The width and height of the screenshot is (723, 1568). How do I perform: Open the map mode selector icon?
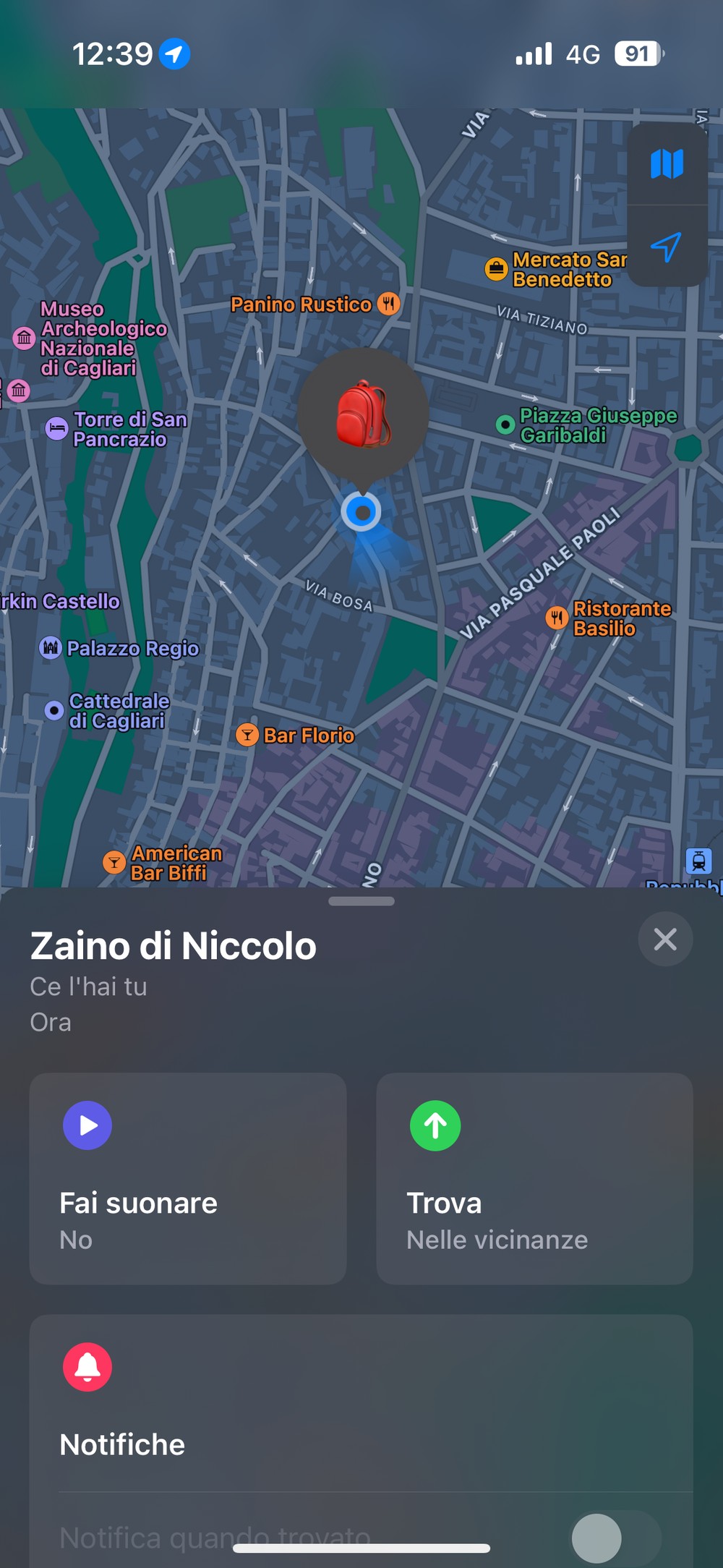coord(667,164)
